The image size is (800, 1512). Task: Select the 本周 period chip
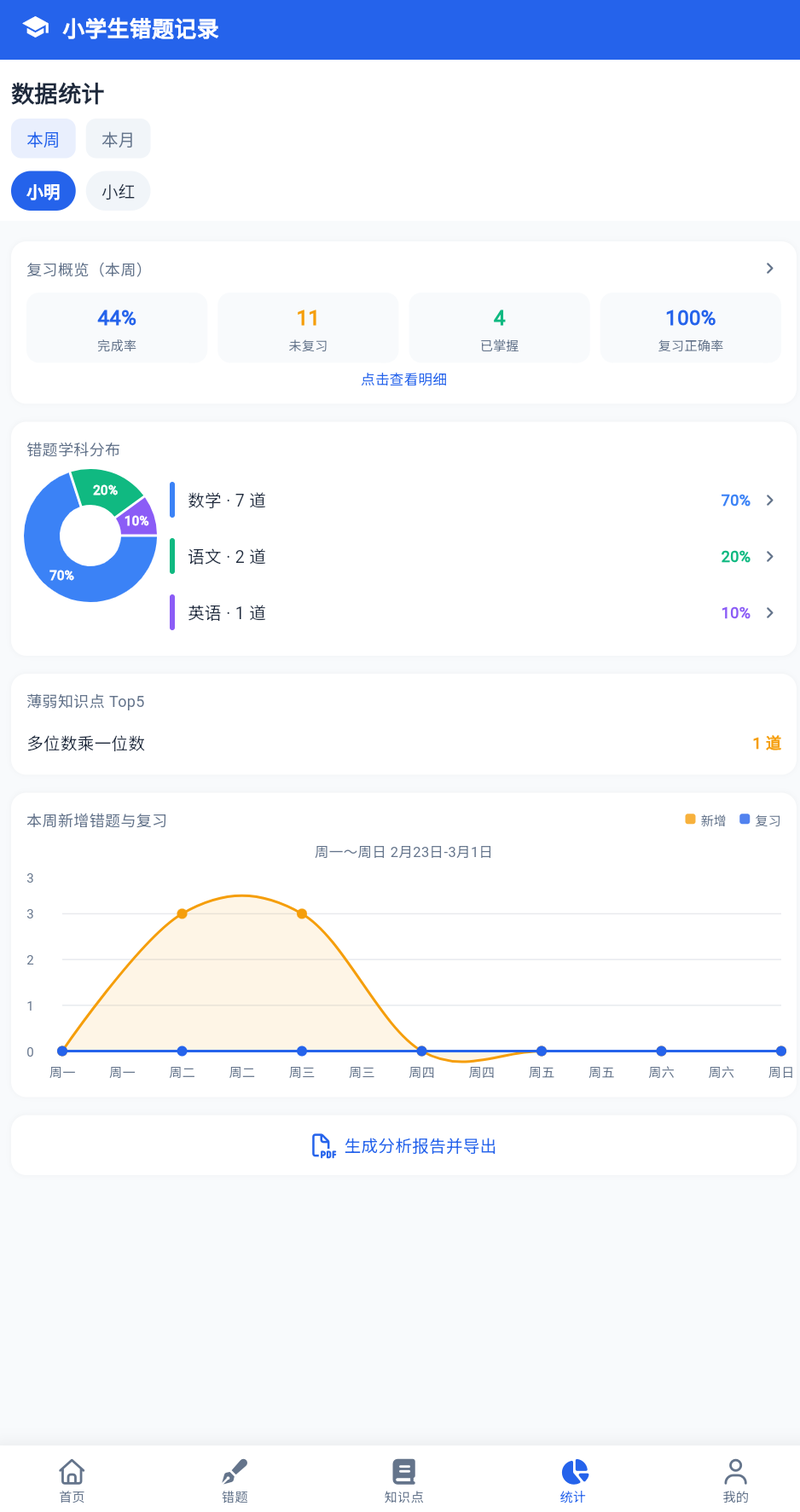coord(43,139)
